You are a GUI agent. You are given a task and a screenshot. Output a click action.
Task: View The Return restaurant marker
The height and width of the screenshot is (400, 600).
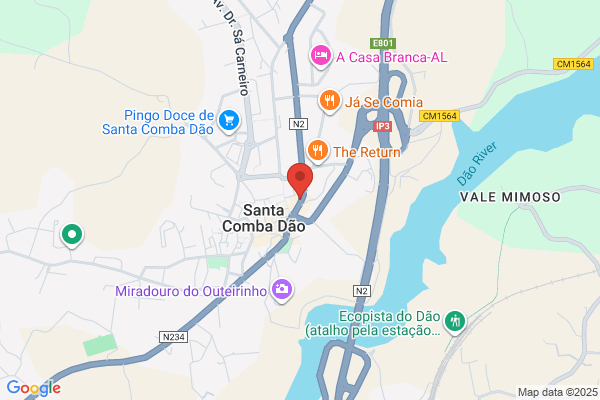click(317, 151)
